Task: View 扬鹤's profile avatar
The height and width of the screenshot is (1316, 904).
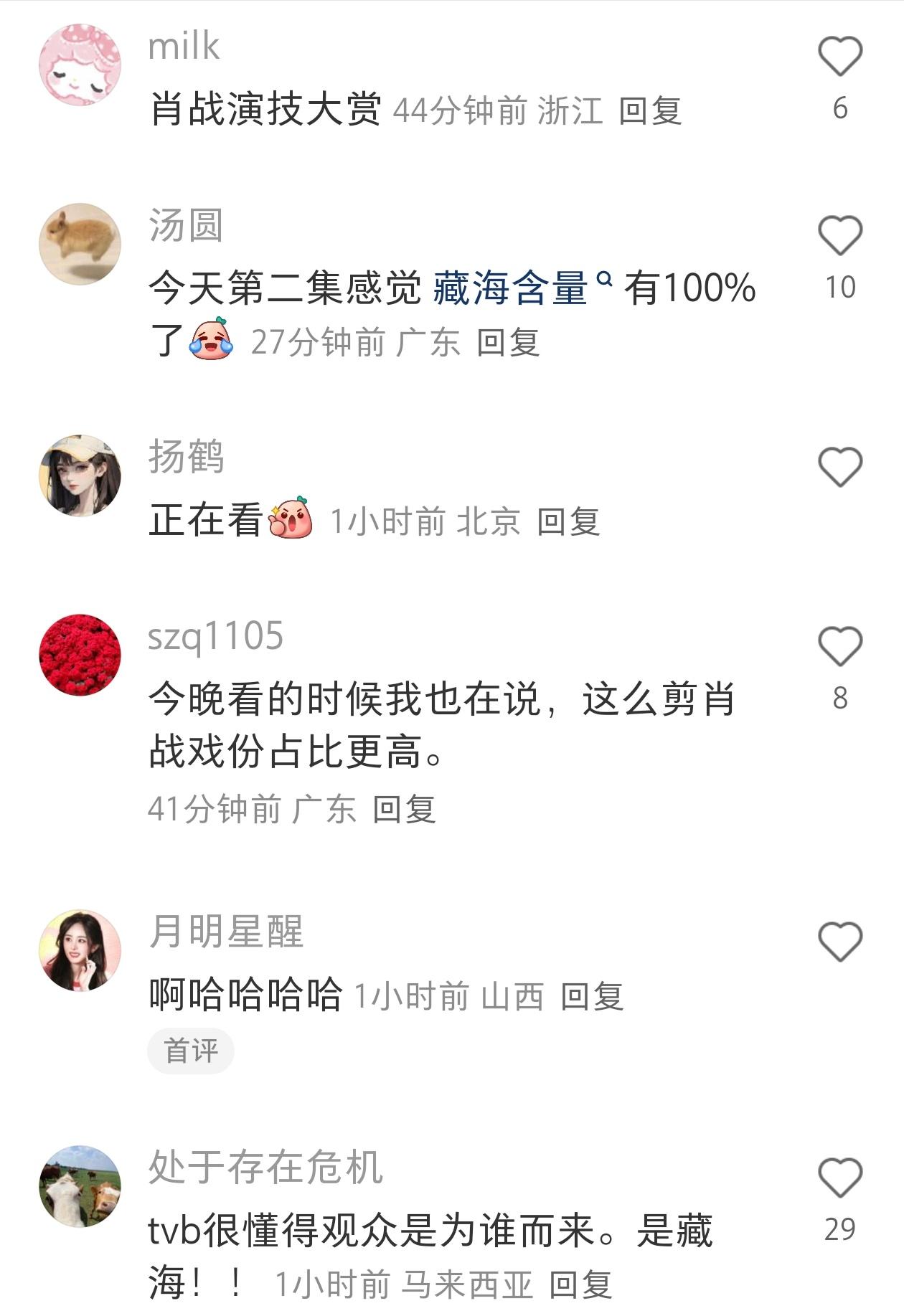Action: 80,475
